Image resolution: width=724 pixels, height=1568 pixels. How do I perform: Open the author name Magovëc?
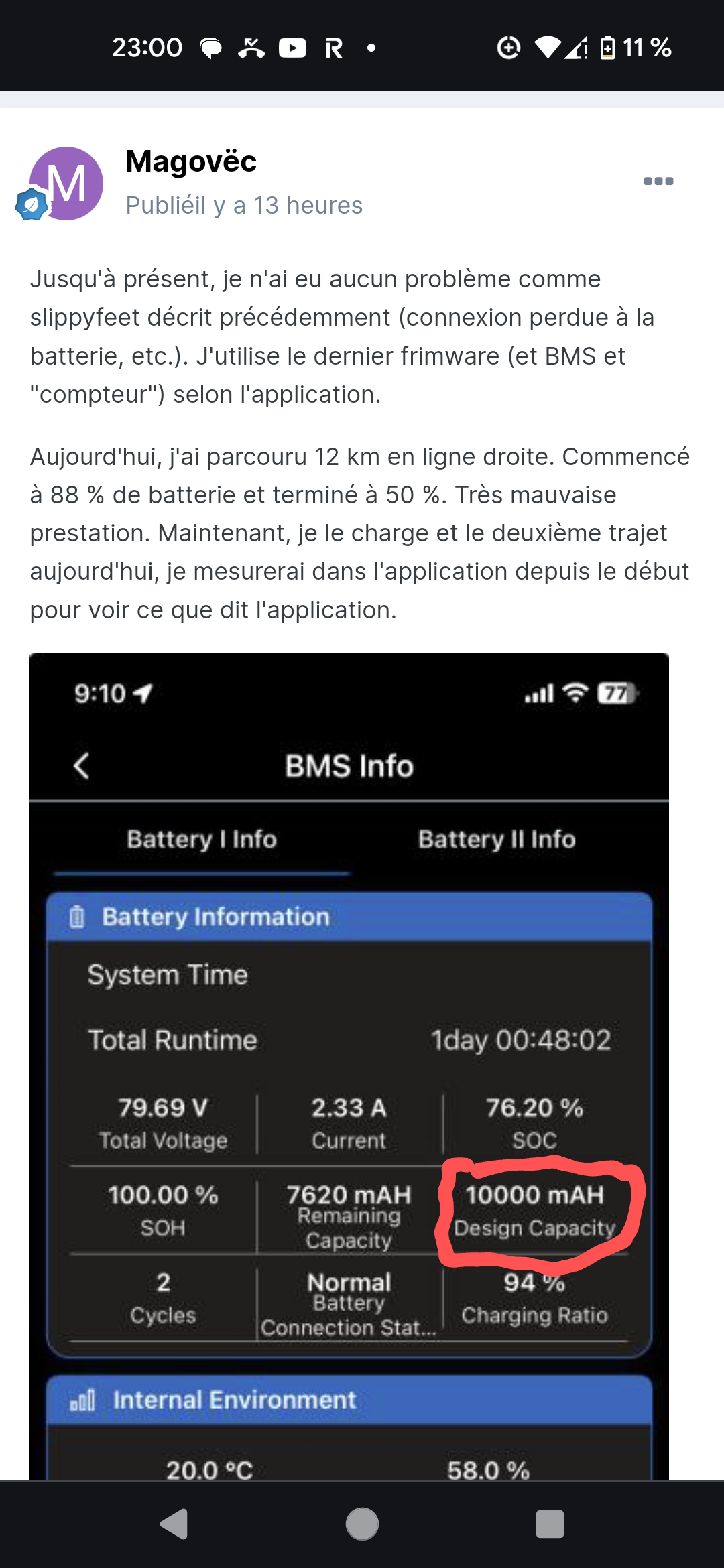pos(191,161)
